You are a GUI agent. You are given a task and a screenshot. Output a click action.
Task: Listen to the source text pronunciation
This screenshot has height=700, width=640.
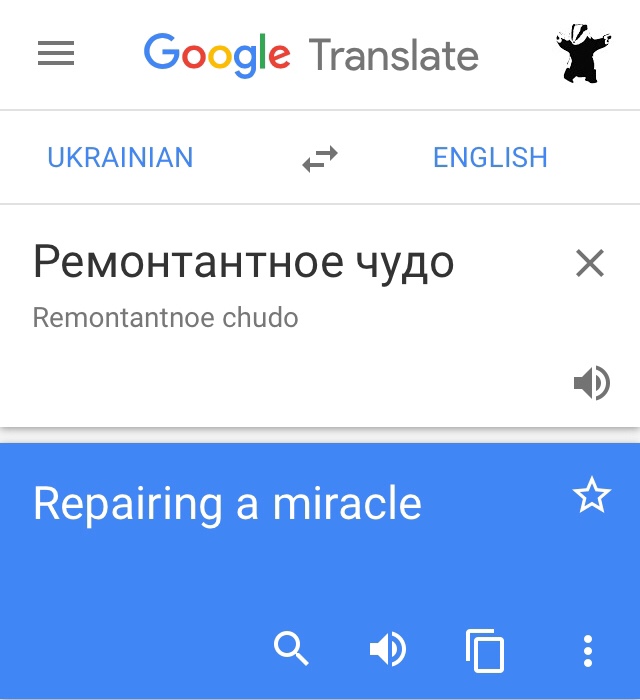[591, 382]
